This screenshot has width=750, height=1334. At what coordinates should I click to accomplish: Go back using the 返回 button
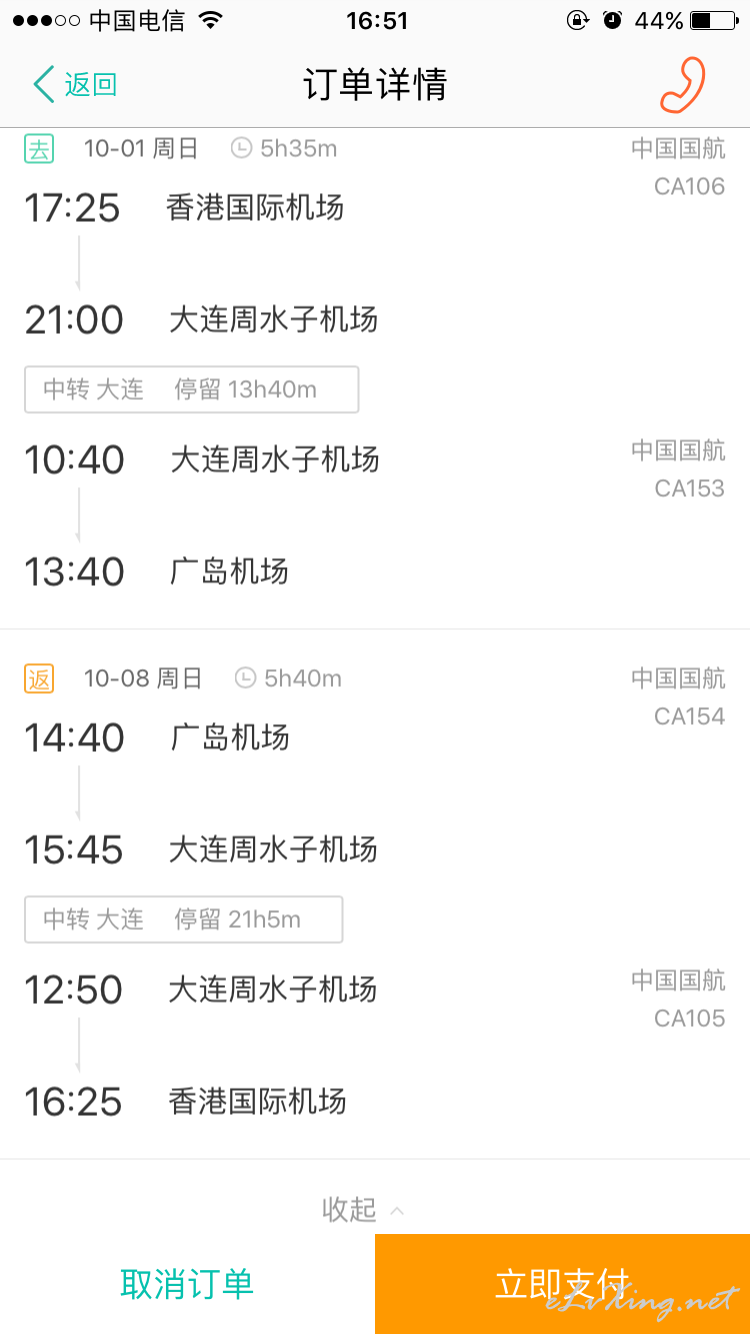point(75,85)
